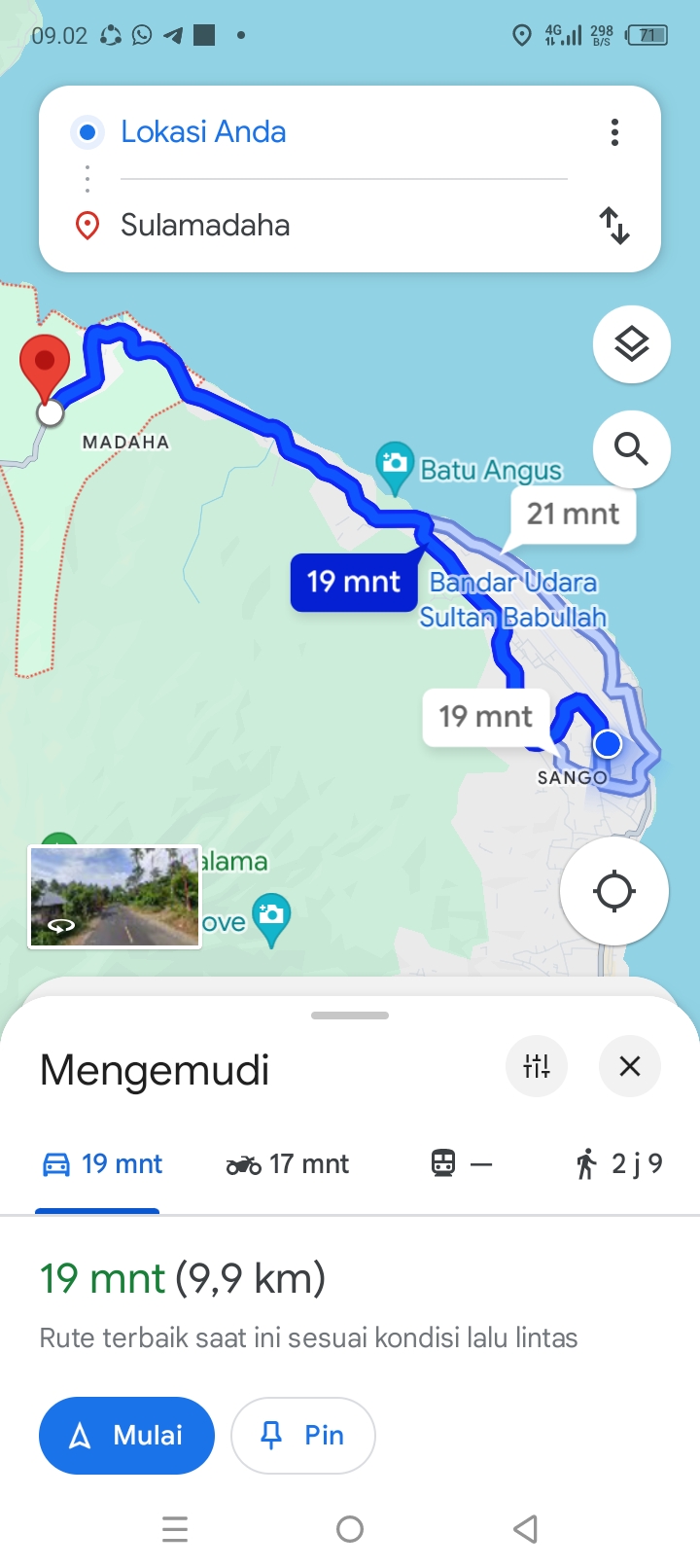Change the Sulamadaha destination field
This screenshot has width=700, height=1568.
coord(343,226)
